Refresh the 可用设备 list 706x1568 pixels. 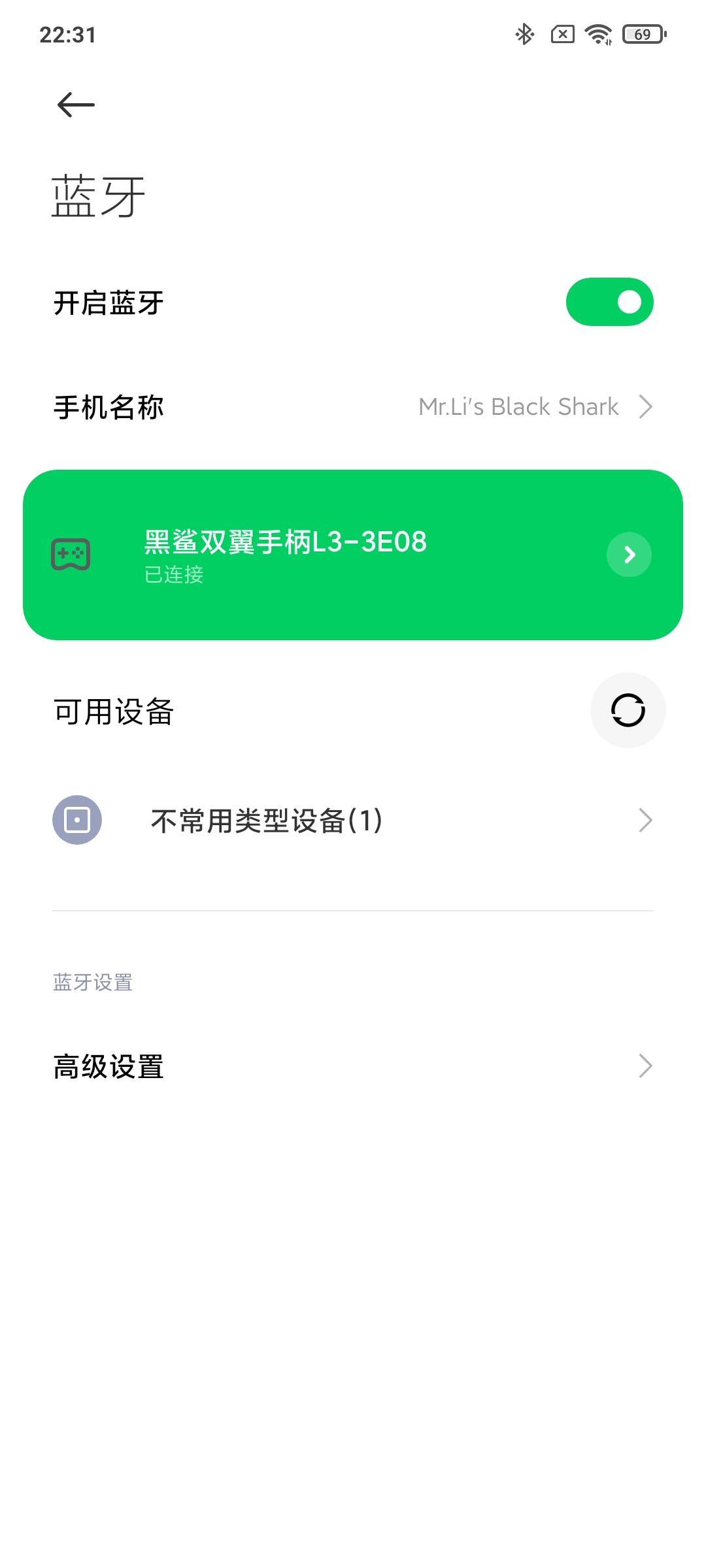point(628,710)
